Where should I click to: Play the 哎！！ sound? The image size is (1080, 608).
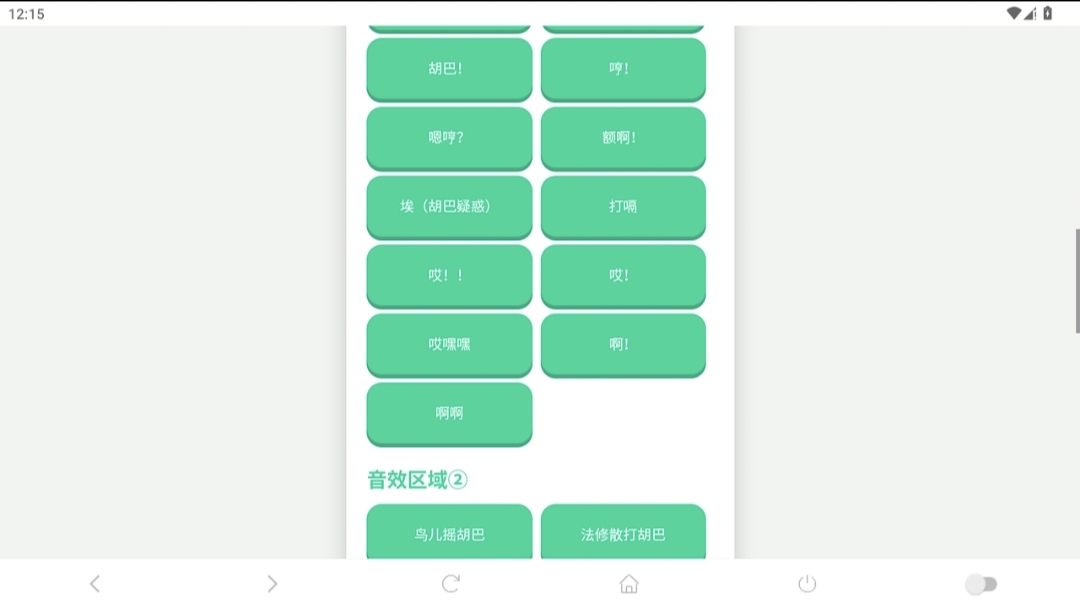click(x=449, y=276)
